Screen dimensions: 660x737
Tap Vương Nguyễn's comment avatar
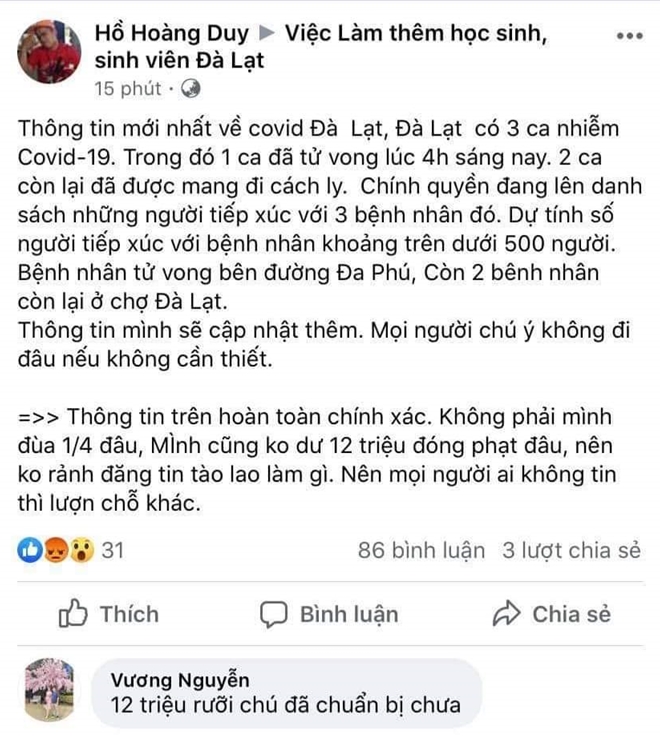tap(48, 689)
